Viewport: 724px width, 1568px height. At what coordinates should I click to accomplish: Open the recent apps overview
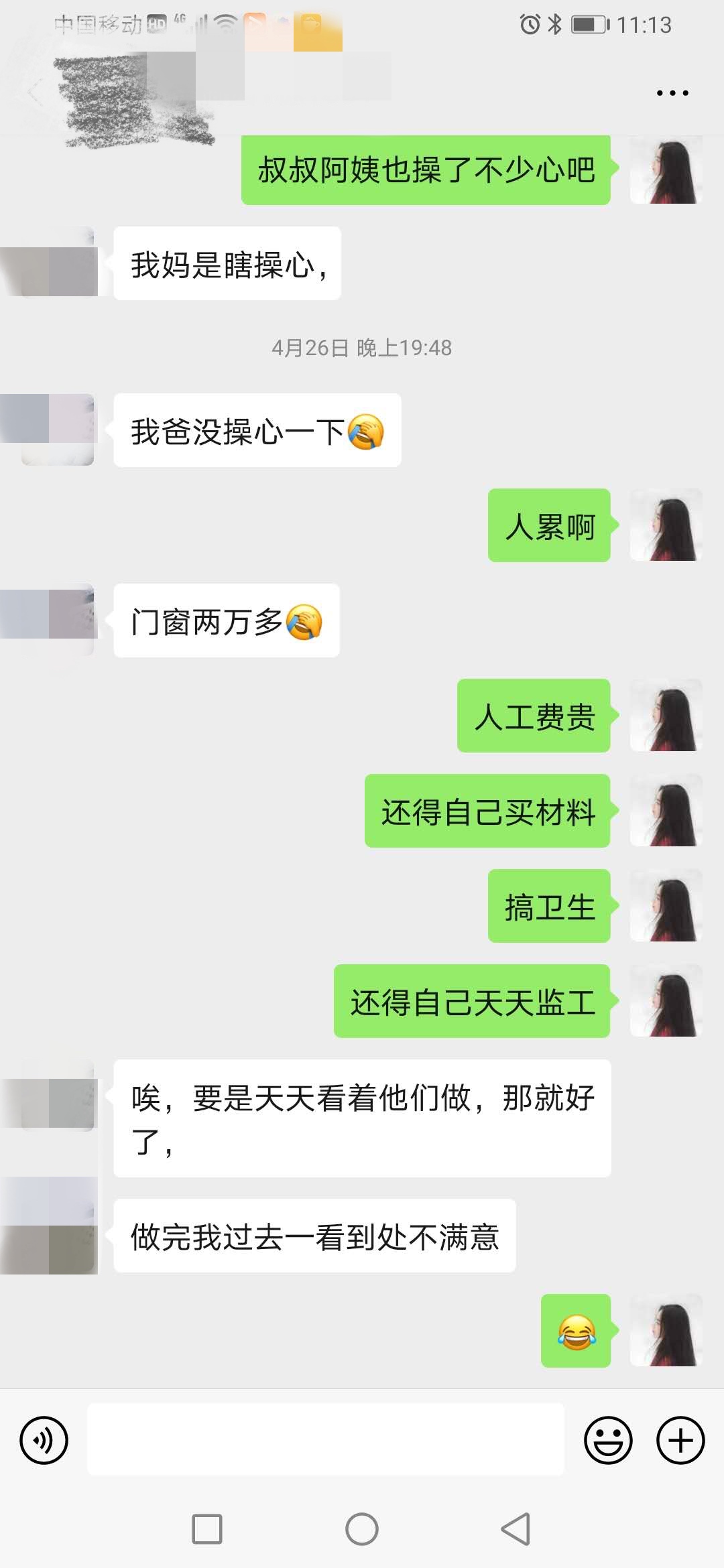[207, 1529]
